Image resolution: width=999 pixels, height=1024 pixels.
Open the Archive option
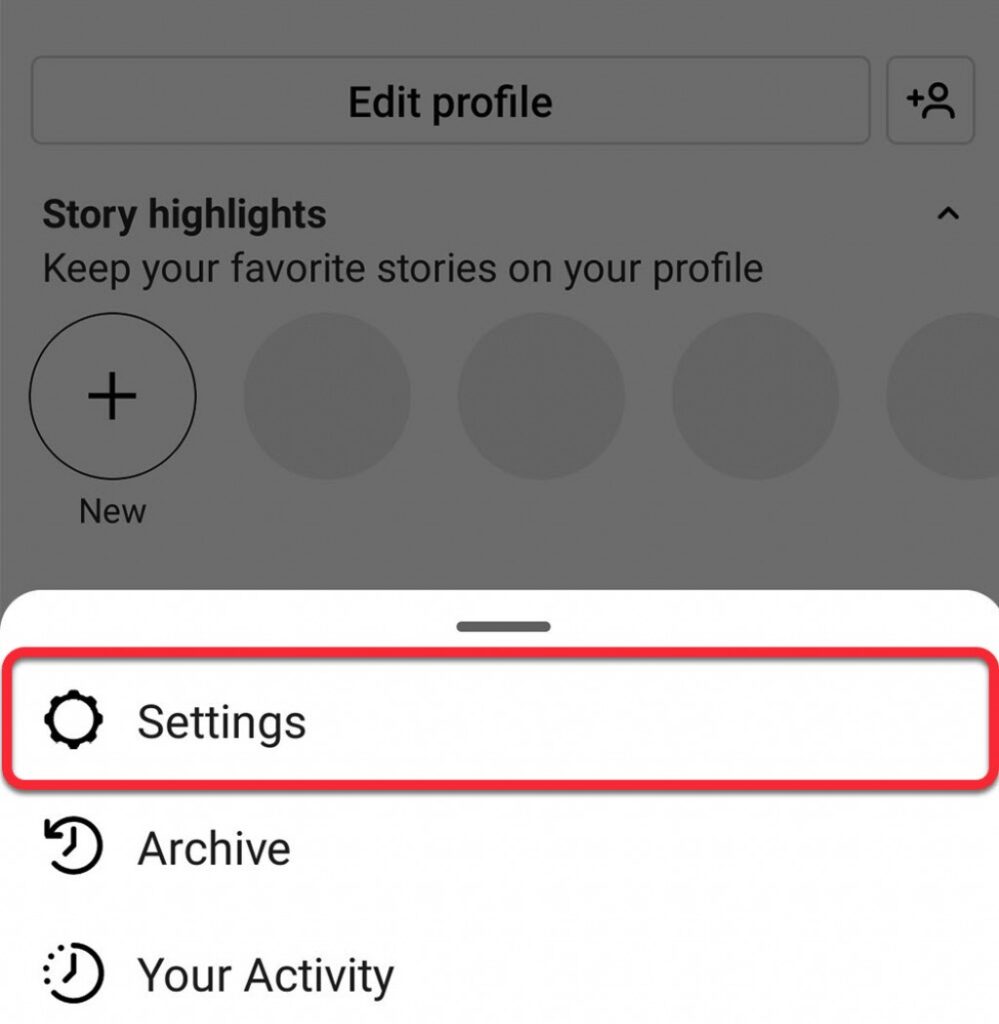(x=213, y=848)
